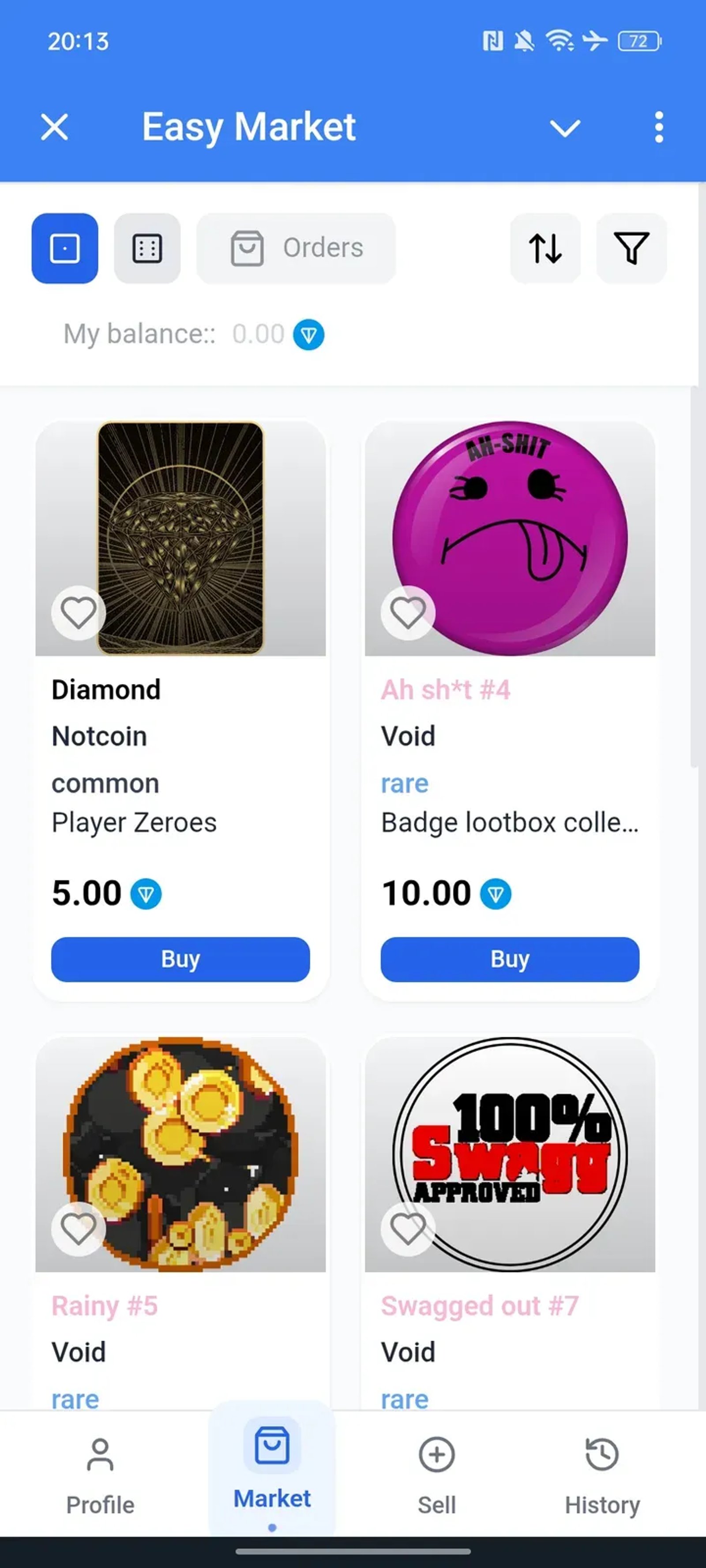Viewport: 706px width, 1568px height.
Task: Favorite the Diamond Notcoin item
Action: (79, 612)
